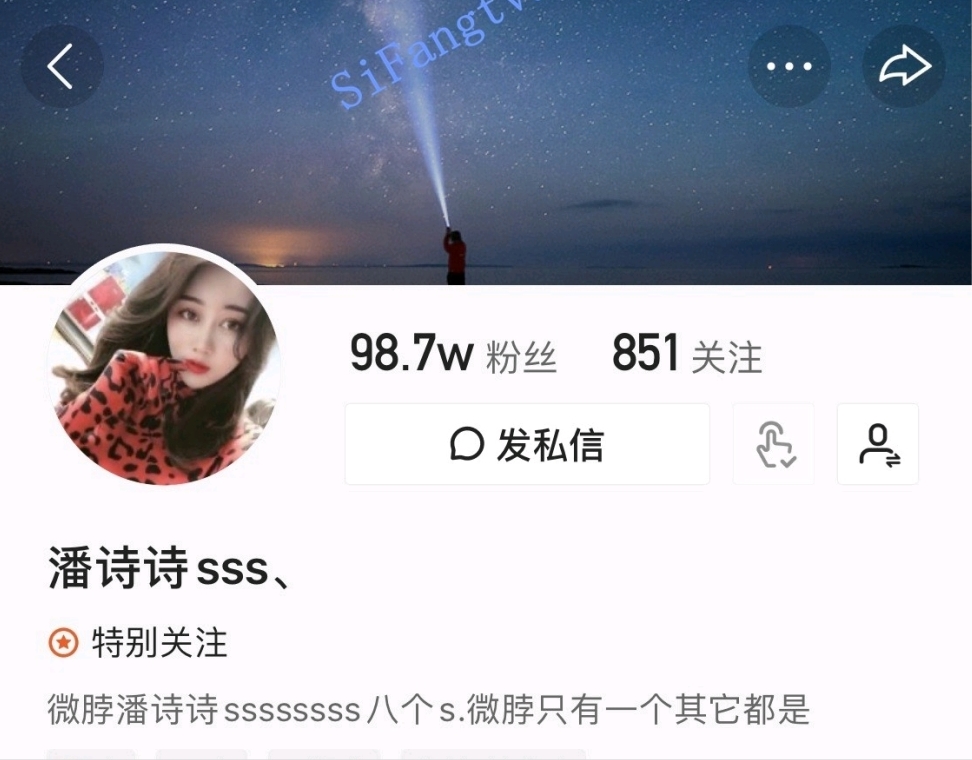The height and width of the screenshot is (760, 972).
Task: Tap 发私信 to send a private message
Action: 527,445
